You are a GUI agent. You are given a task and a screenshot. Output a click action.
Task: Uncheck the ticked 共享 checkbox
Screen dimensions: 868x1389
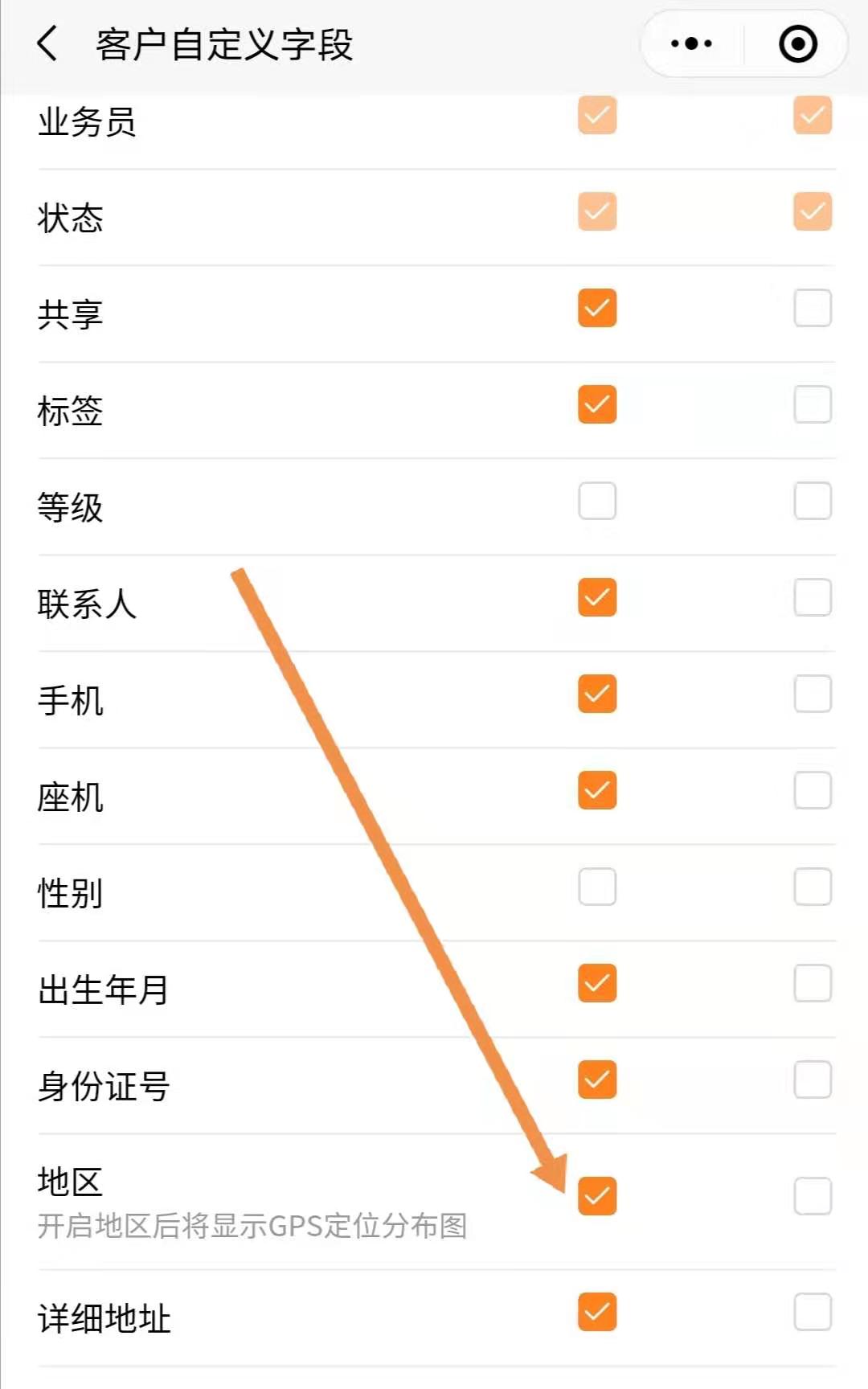pos(597,308)
